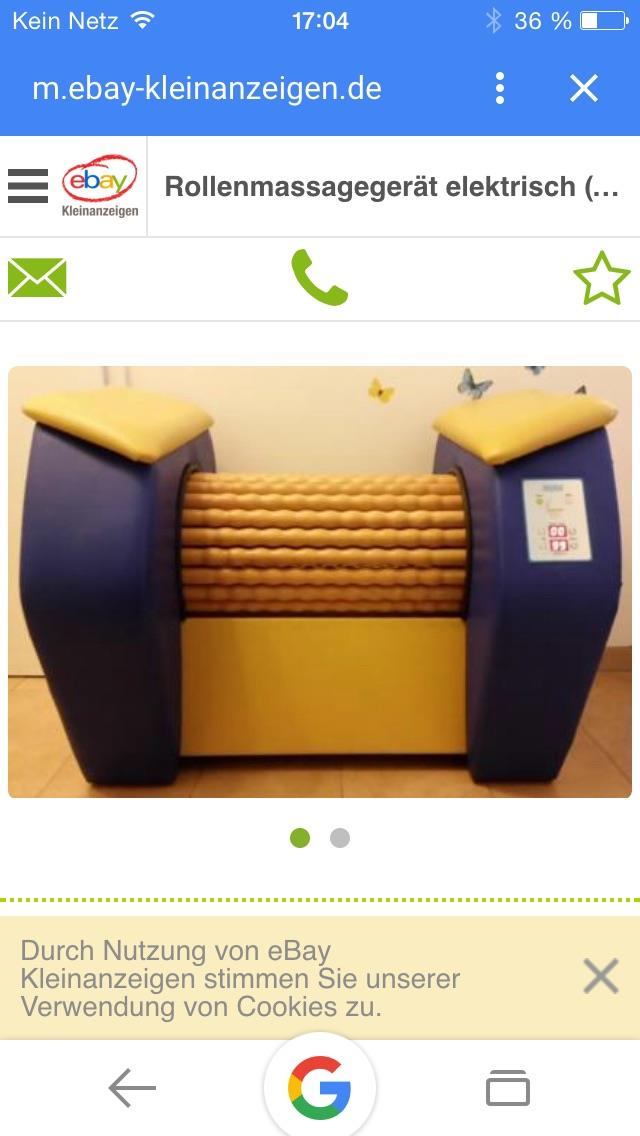Viewport: 640px width, 1136px height.
Task: Select the second image page dot
Action: click(340, 838)
